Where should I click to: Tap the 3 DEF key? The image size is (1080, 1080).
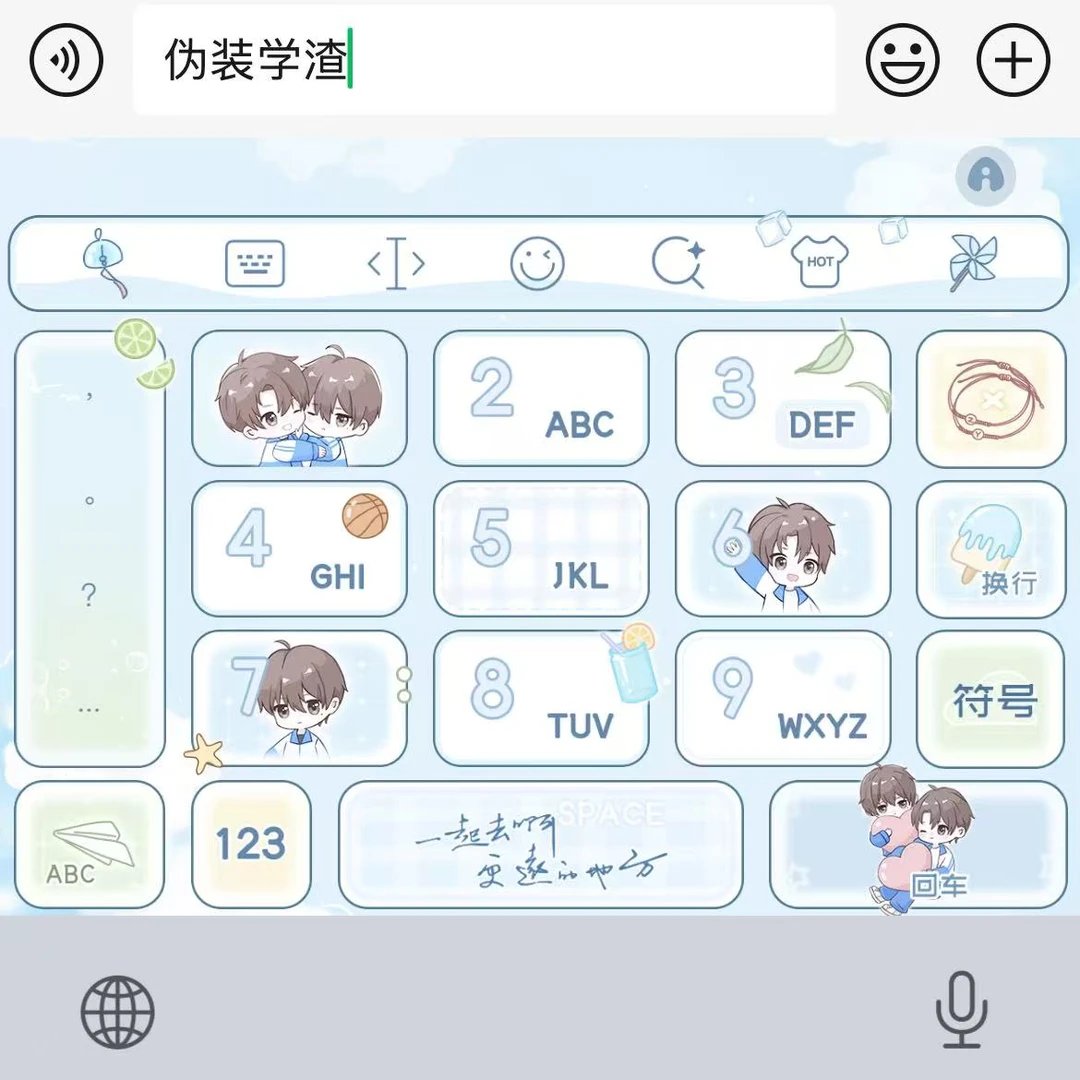point(783,399)
